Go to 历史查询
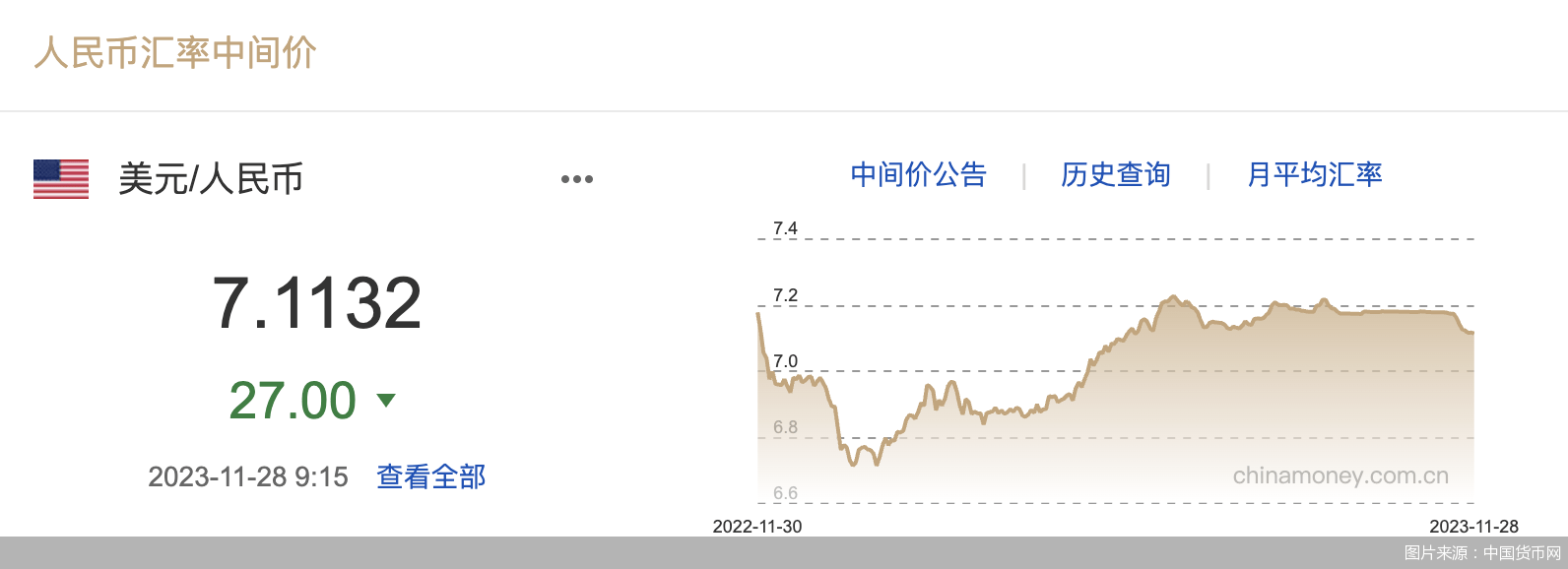The width and height of the screenshot is (1568, 569). tap(1115, 175)
